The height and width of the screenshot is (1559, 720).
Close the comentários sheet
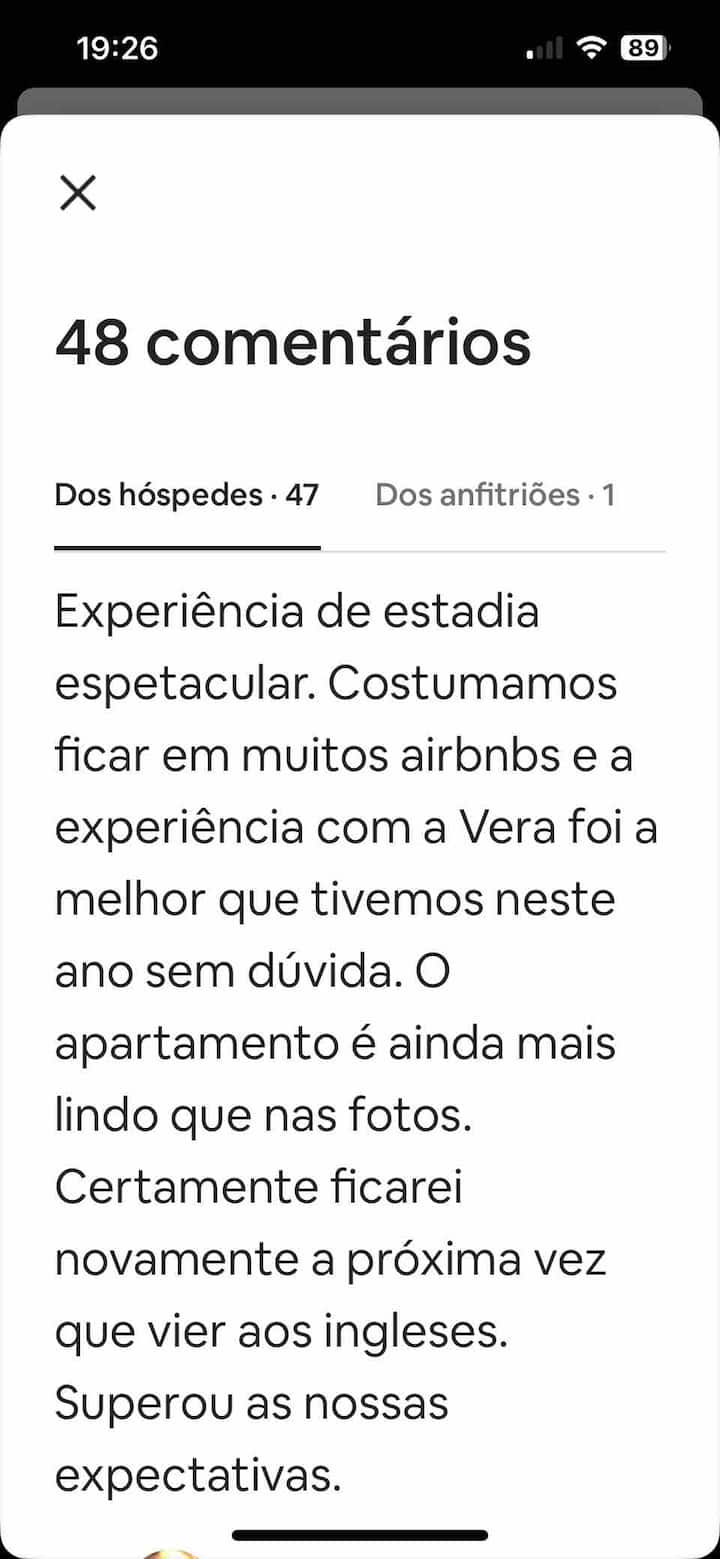(77, 192)
